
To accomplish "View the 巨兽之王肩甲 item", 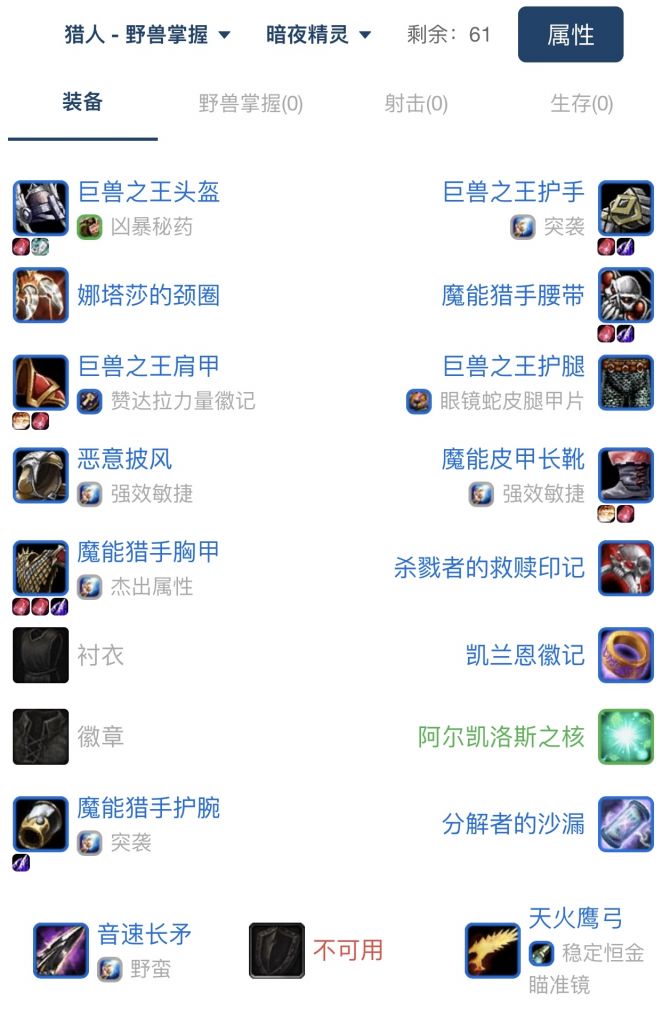I will click(148, 367).
